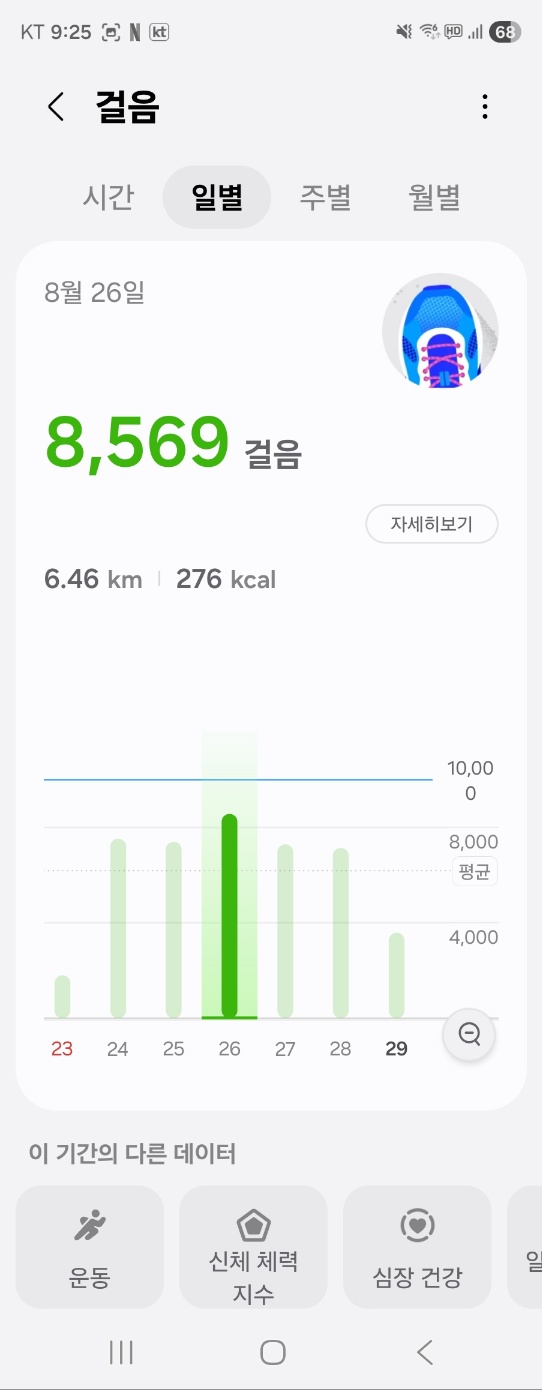Switch to the 시간 tab
Screen dimensions: 542x1390
tap(108, 197)
